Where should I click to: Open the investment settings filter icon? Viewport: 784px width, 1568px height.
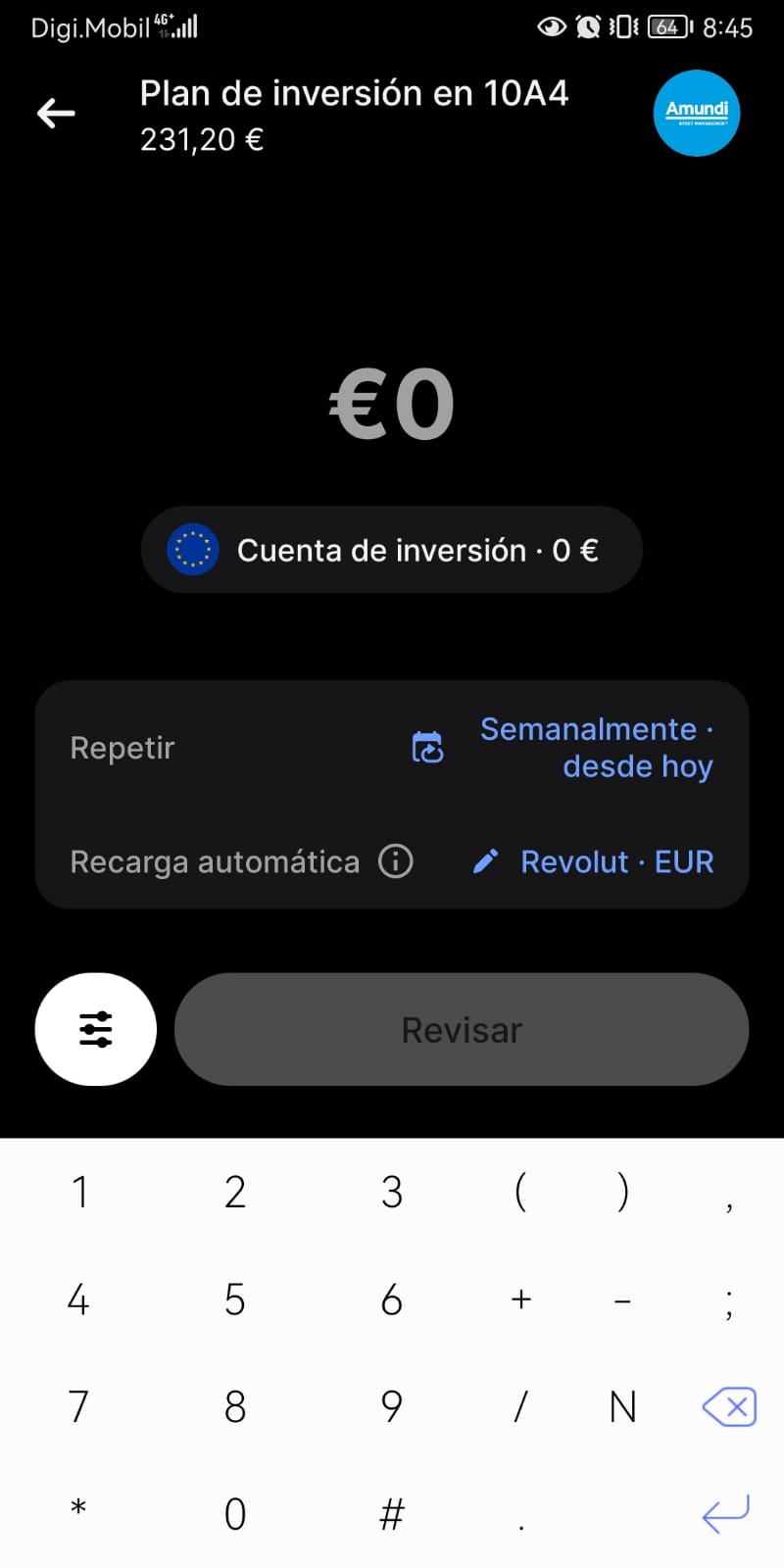95,1029
